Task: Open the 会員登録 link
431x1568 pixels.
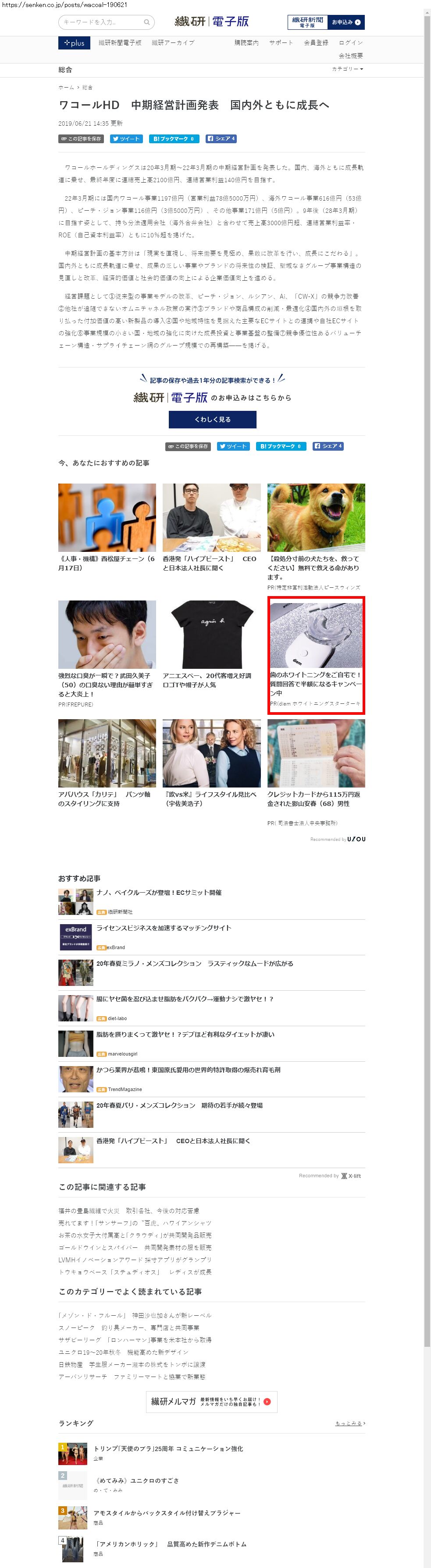Action: point(316,43)
